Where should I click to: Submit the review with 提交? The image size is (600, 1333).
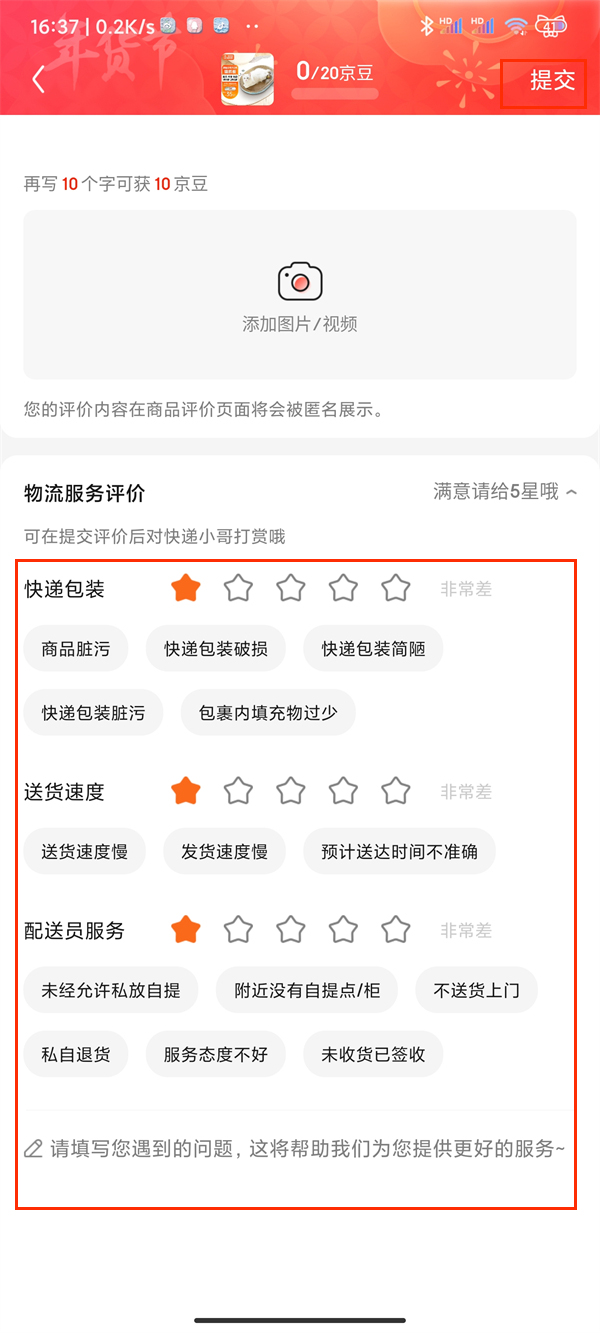552,81
